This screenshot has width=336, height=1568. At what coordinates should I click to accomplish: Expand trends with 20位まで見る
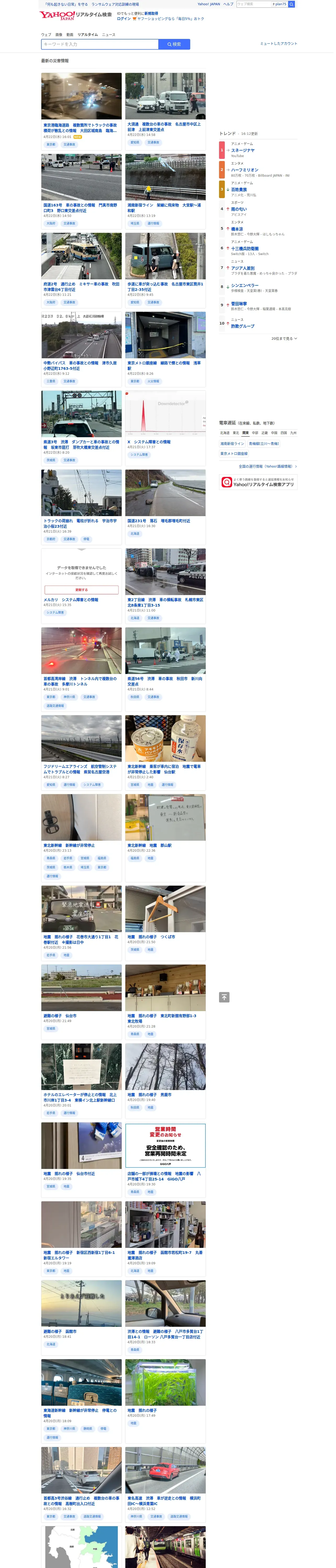[284, 338]
